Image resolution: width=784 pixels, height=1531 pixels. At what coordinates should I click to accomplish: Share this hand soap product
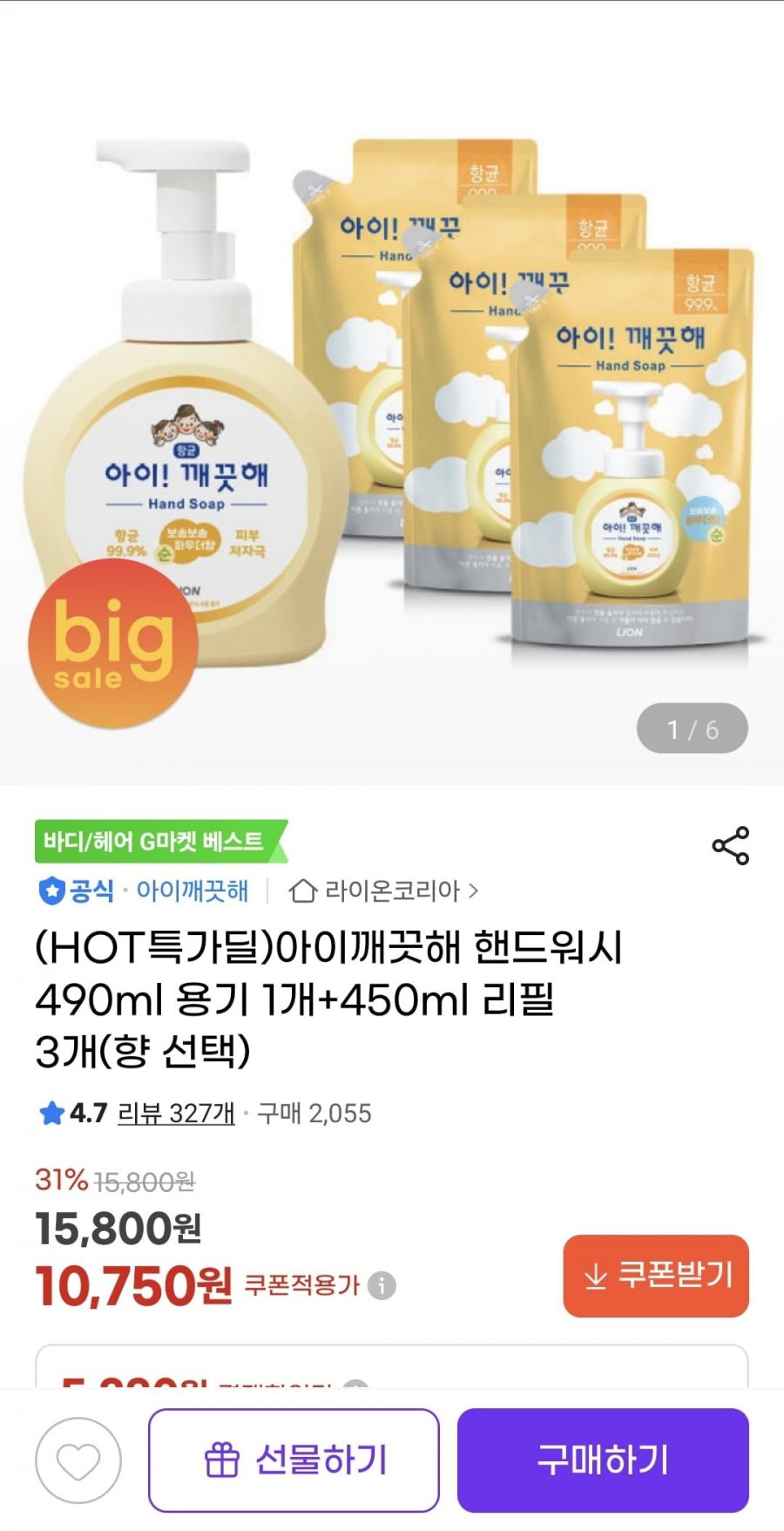point(730,845)
